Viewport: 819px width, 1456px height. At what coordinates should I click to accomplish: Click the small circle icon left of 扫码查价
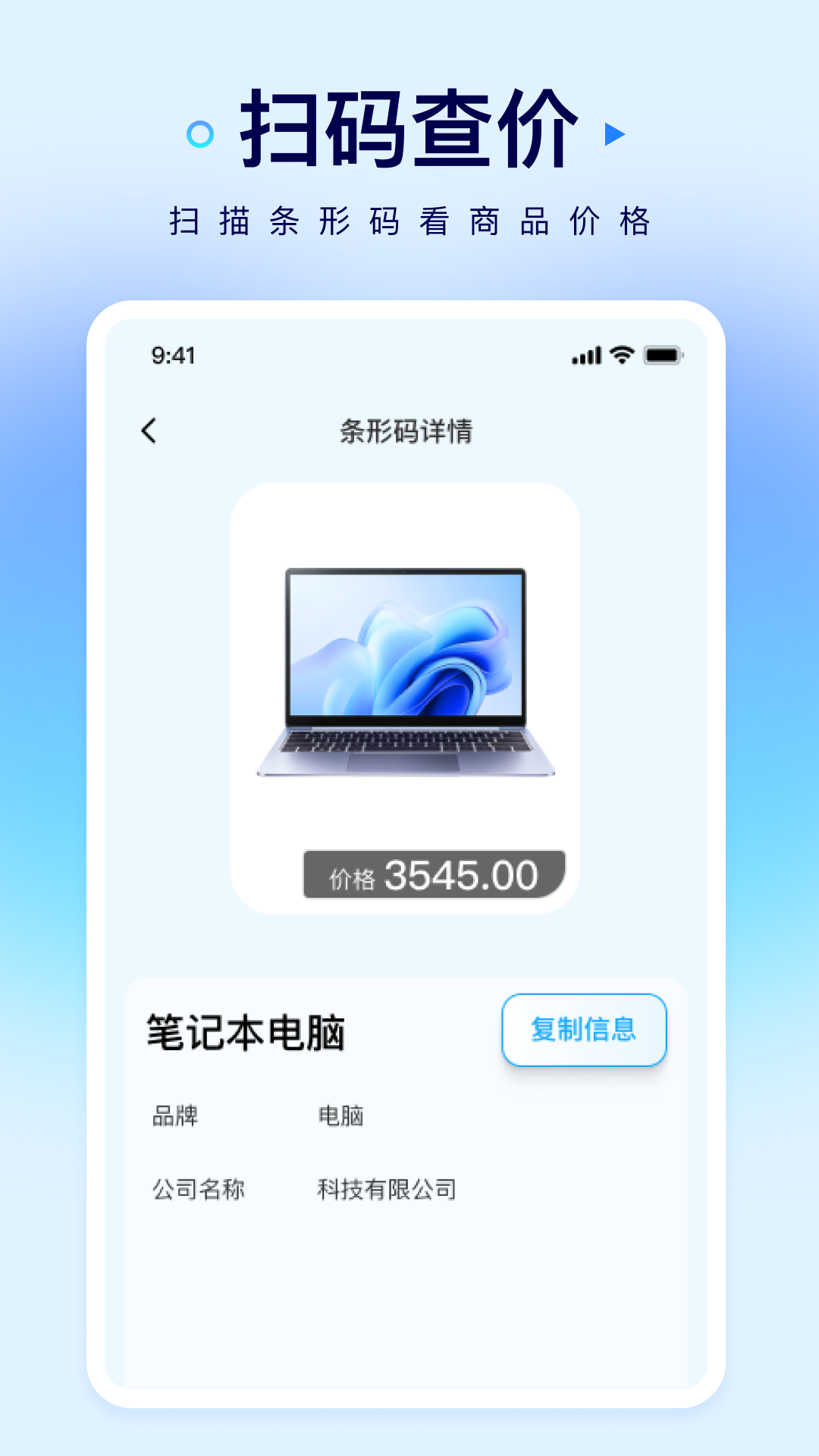(x=200, y=133)
